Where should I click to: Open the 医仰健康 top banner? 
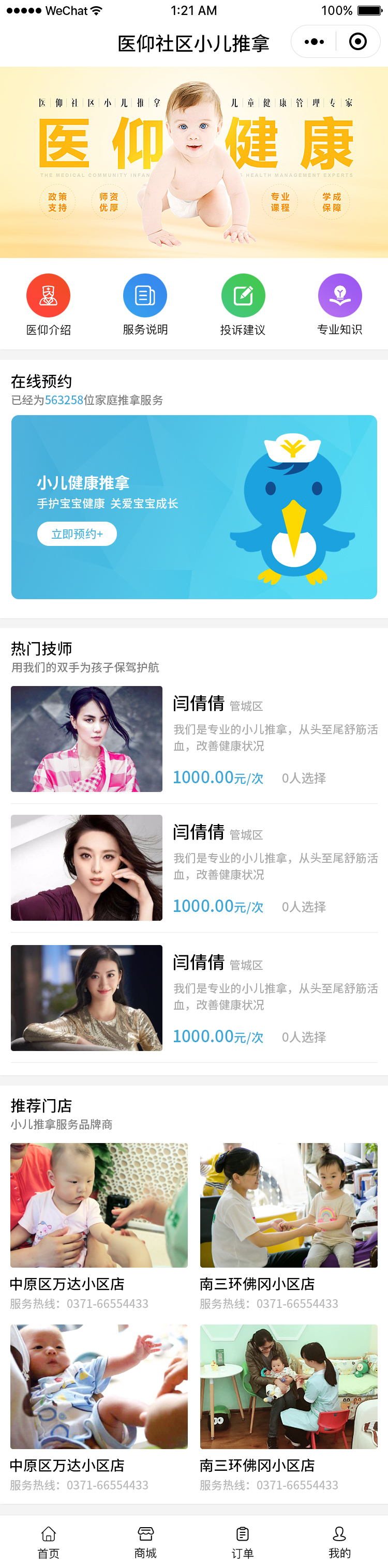(193, 162)
